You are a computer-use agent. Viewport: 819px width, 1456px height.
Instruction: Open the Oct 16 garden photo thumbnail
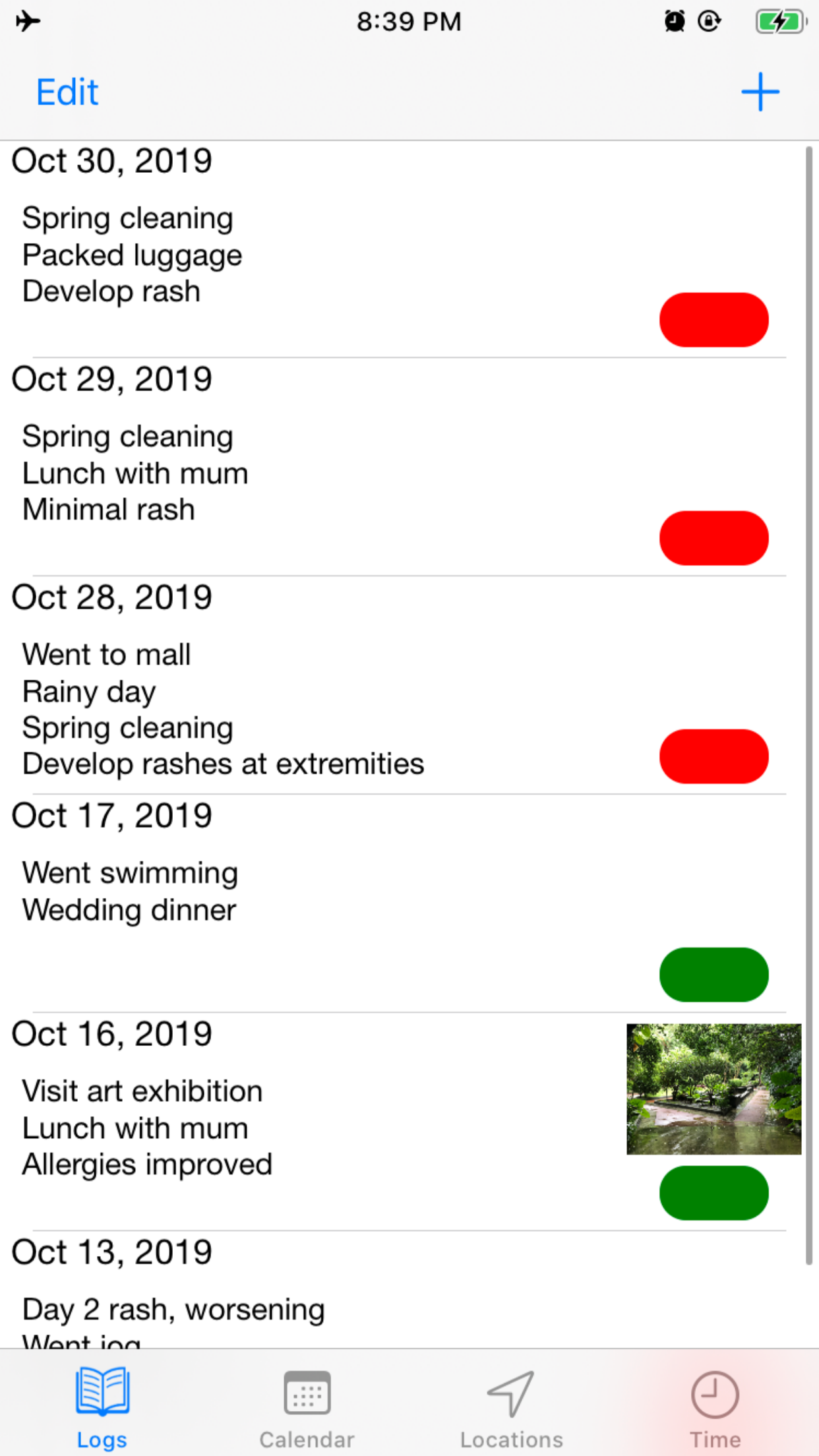pos(713,1091)
